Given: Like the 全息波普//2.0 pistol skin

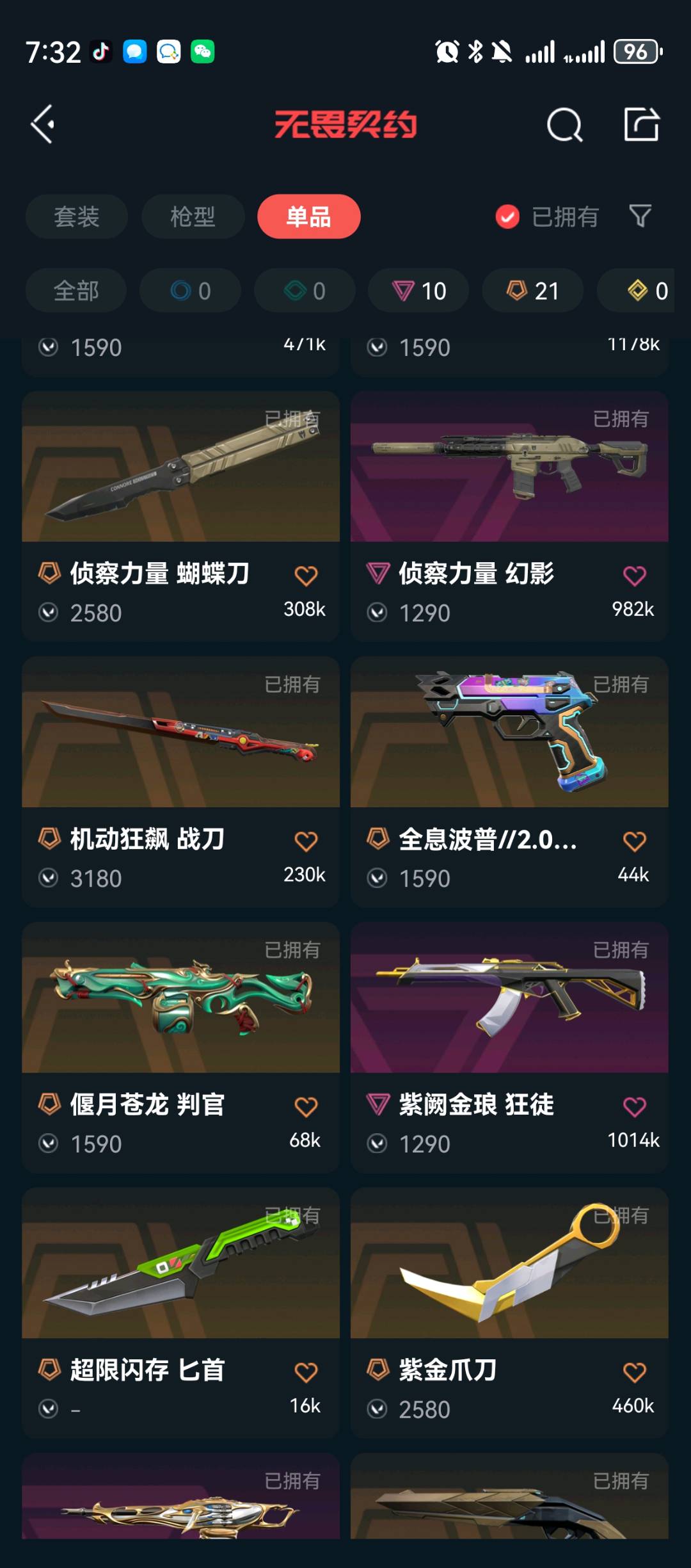Looking at the screenshot, I should click(634, 841).
